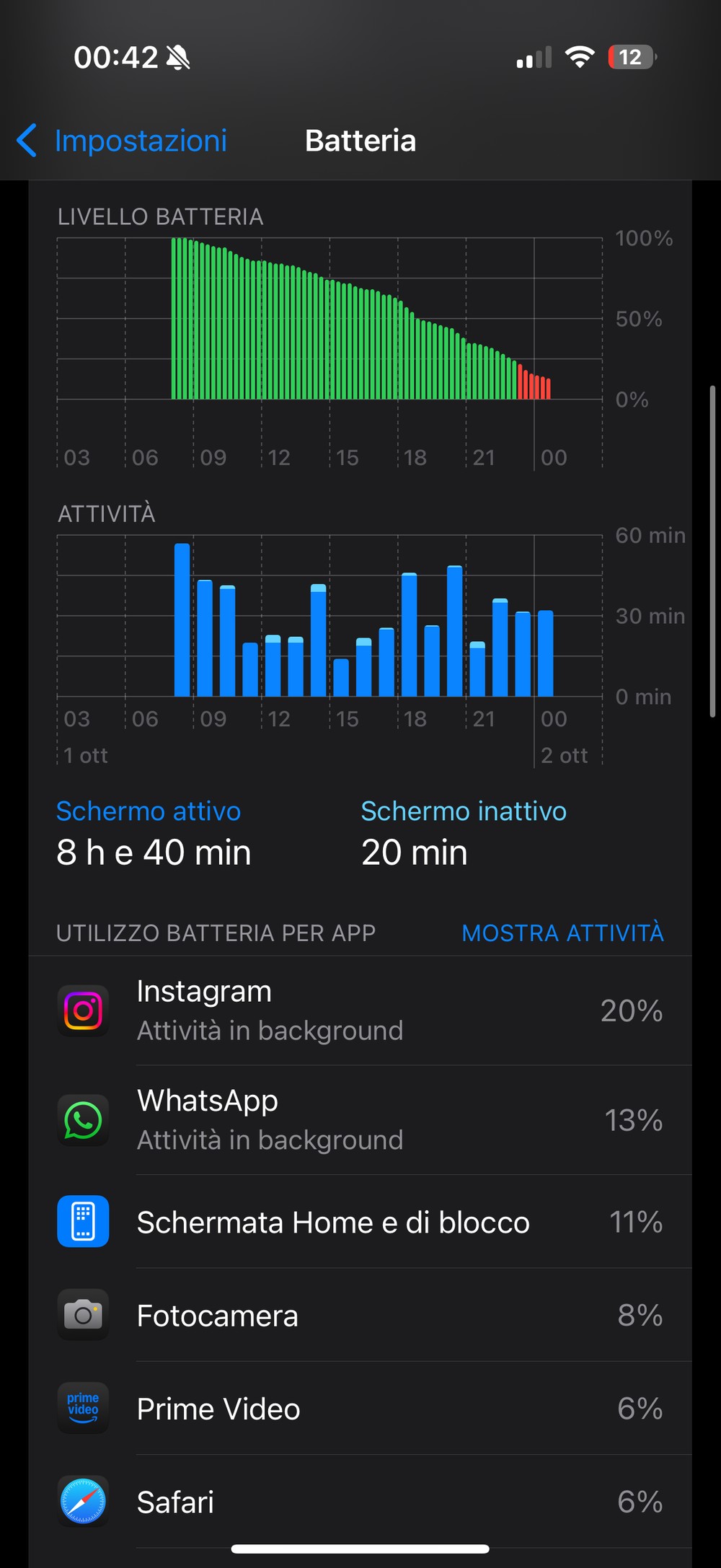Select the Fotocamera row
Screen dimensions: 721x1568
pos(360,1315)
